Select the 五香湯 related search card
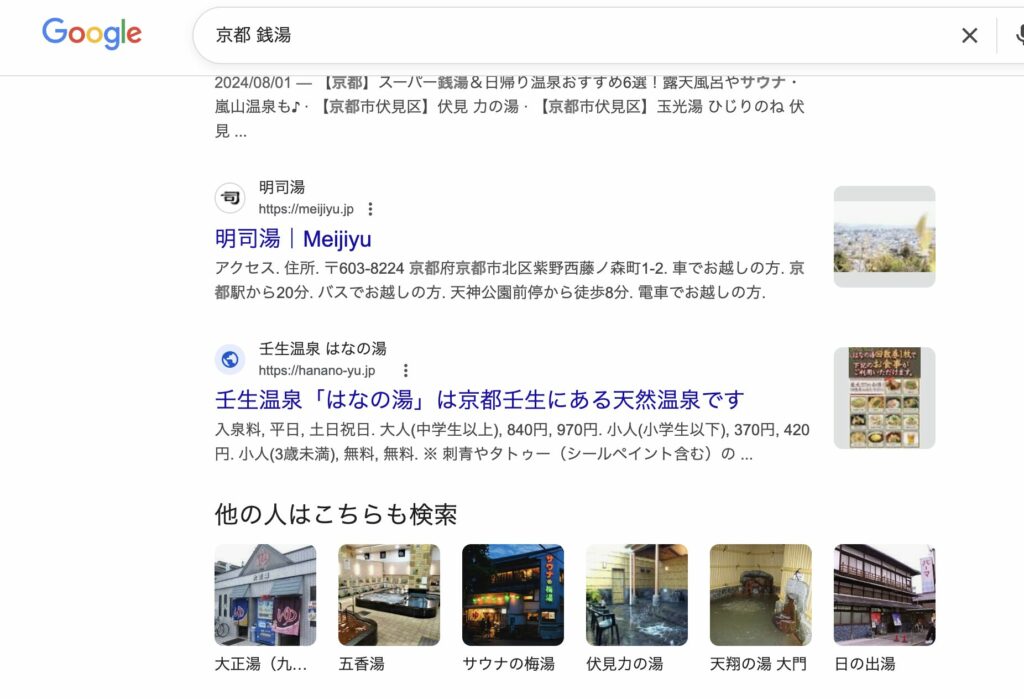This screenshot has height=699, width=1024. coord(389,607)
